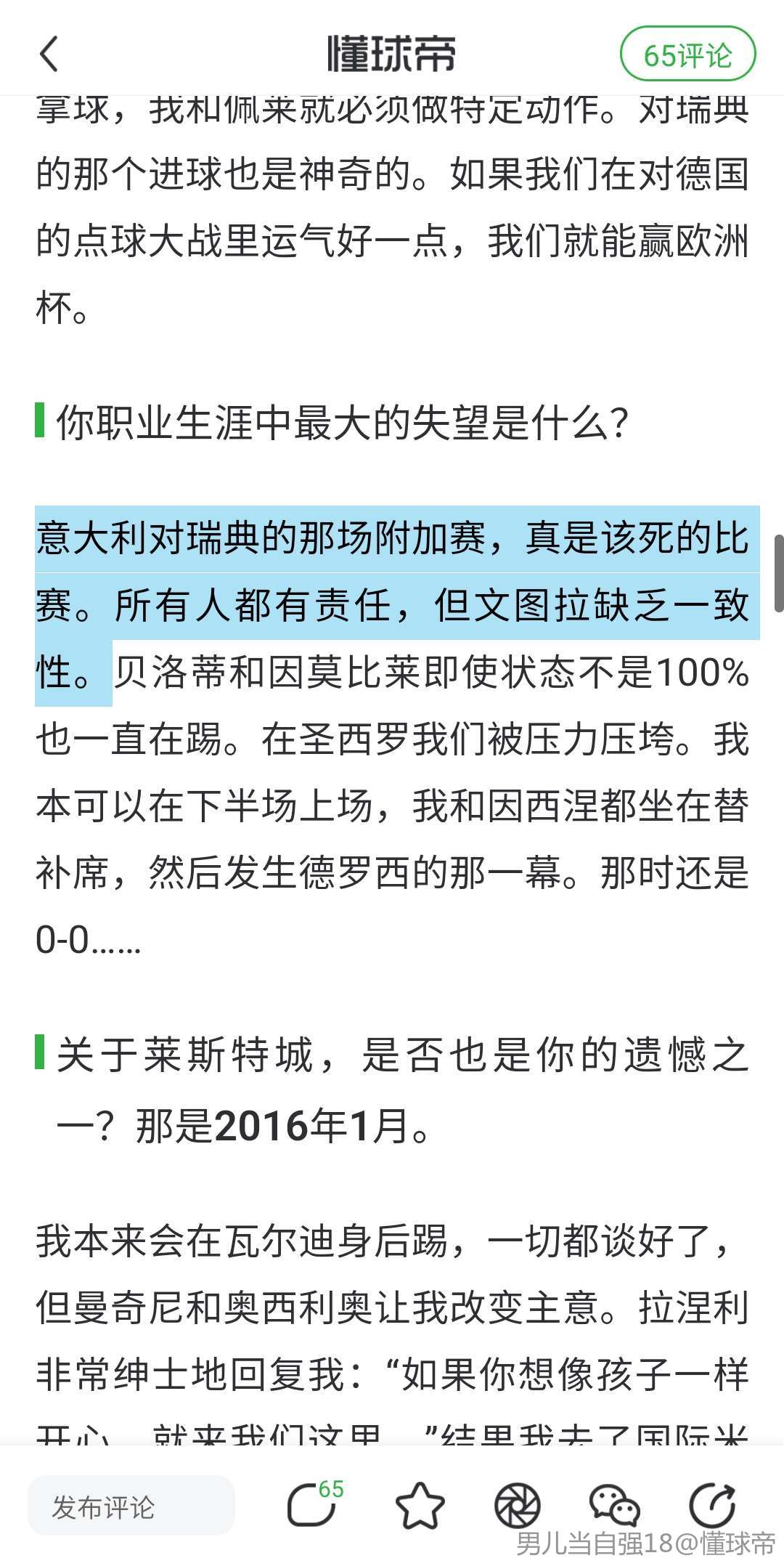Image resolution: width=784 pixels, height=1566 pixels.
Task: Open the comment bubble icon showing 65
Action: pos(314,1505)
